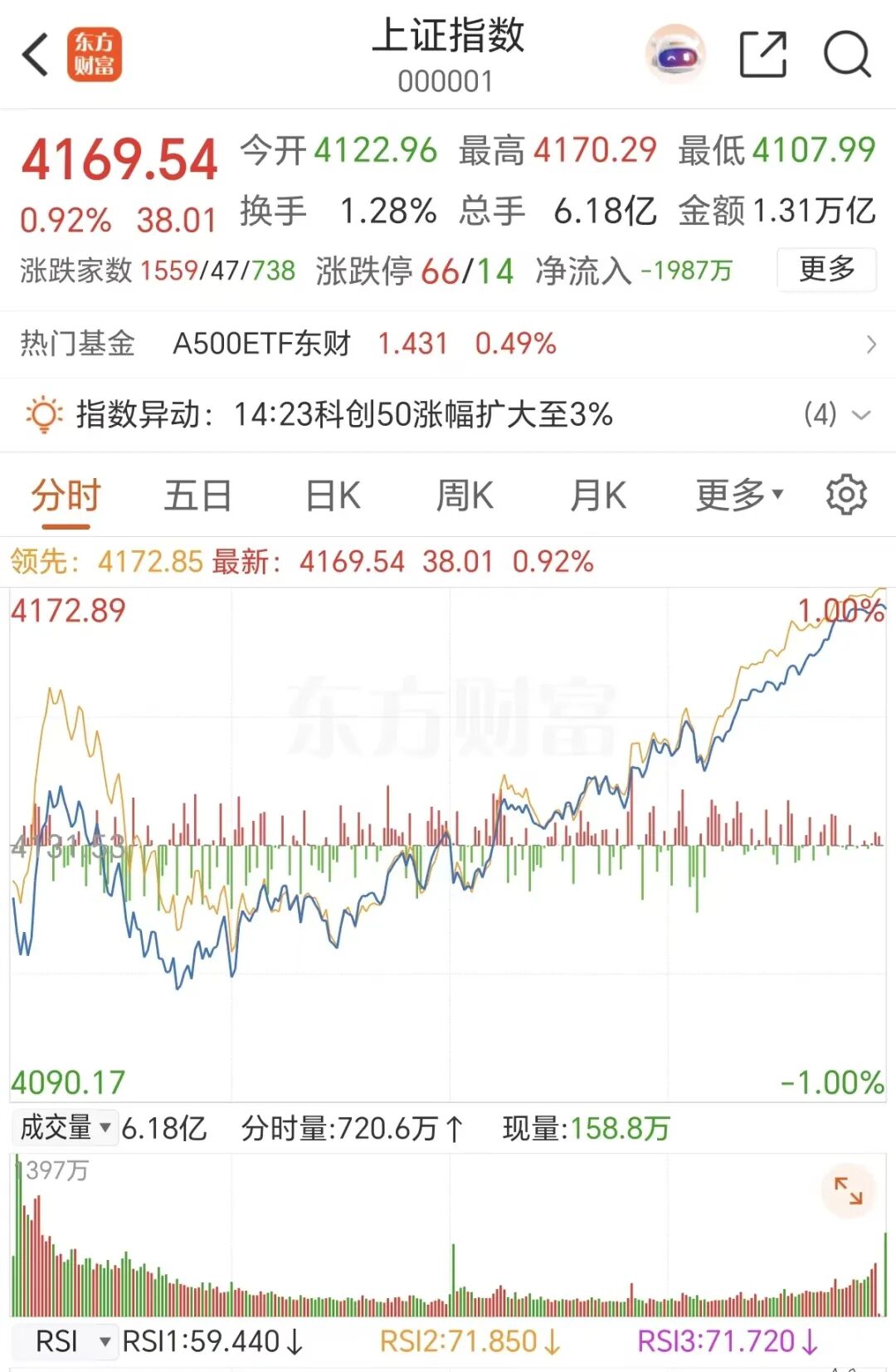Switch to the 五日 tab
This screenshot has height=1372, width=896.
pyautogui.click(x=197, y=496)
